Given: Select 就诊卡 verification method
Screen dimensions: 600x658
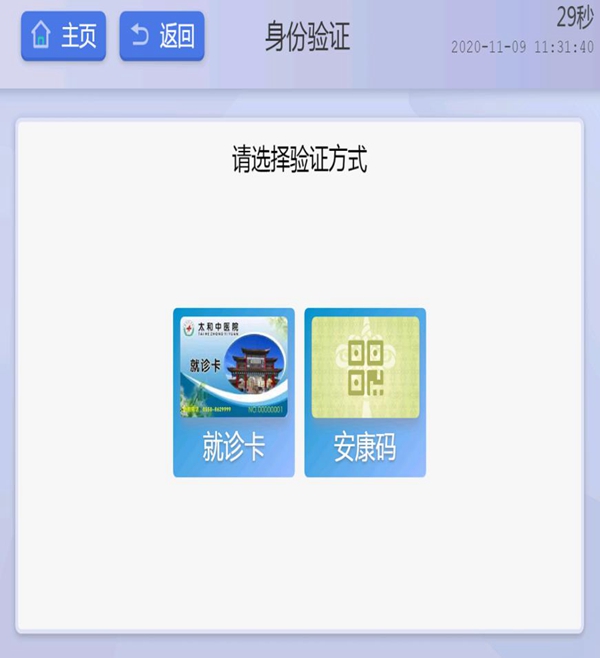Looking at the screenshot, I should pyautogui.click(x=233, y=392).
